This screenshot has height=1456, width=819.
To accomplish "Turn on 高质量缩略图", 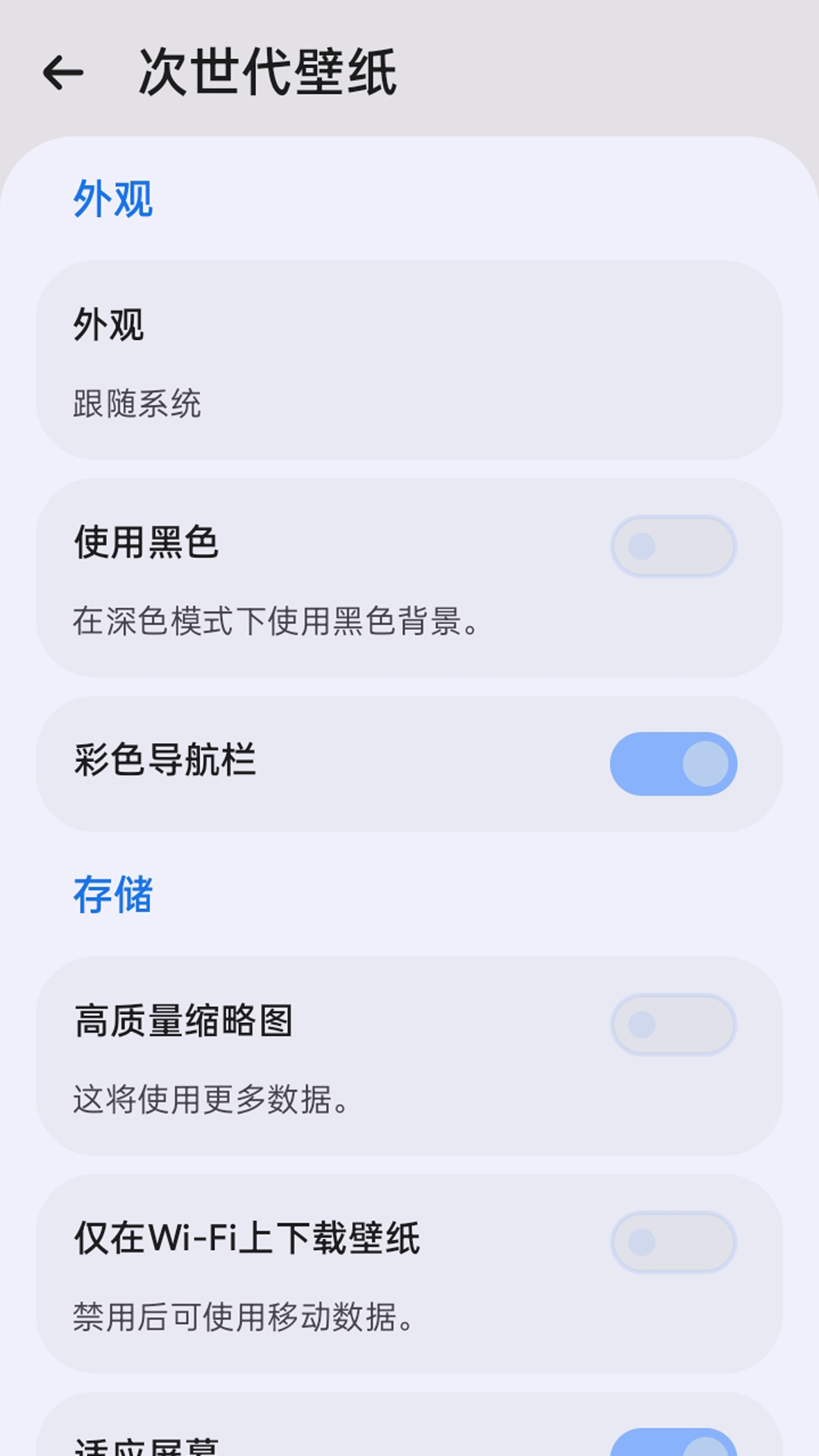I will click(673, 1025).
